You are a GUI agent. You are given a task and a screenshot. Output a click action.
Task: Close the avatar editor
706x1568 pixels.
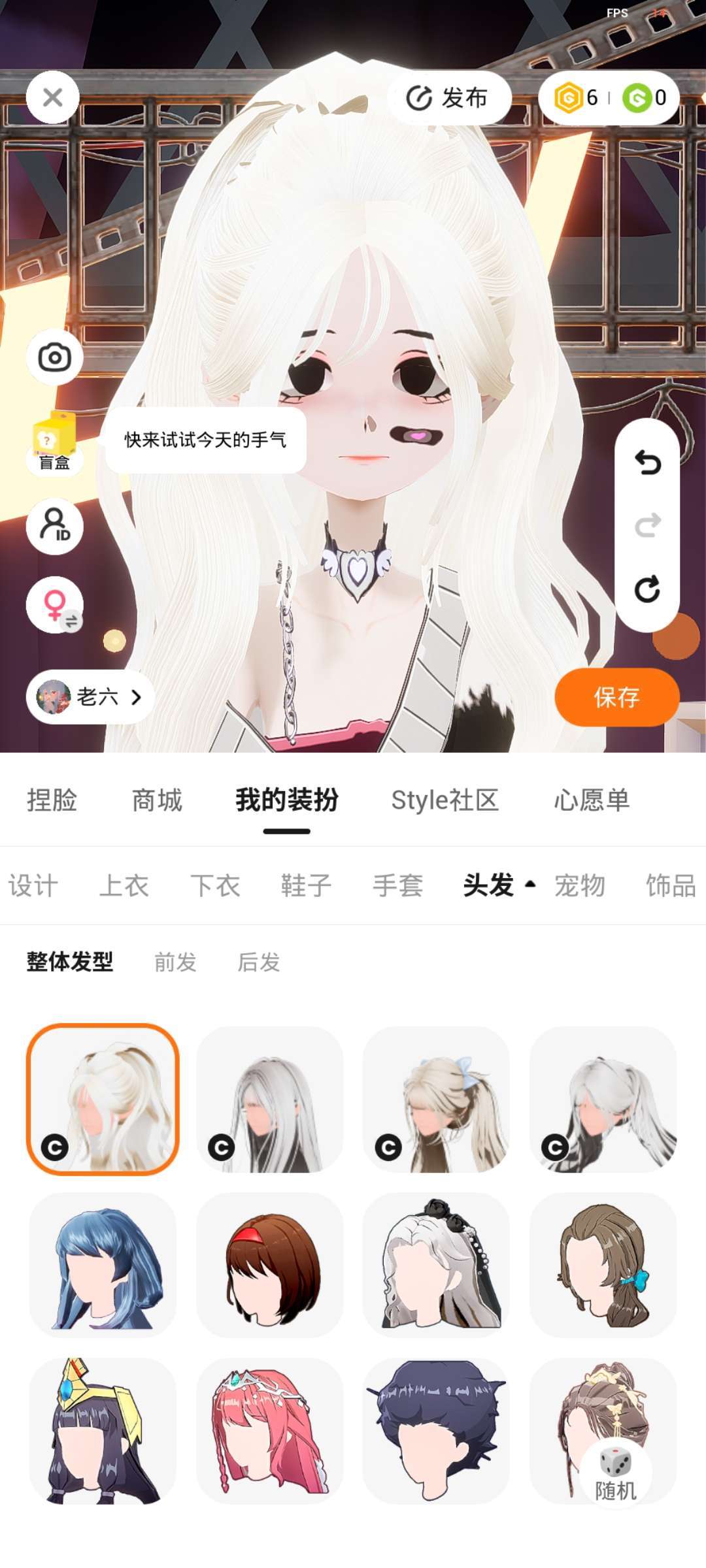[53, 98]
